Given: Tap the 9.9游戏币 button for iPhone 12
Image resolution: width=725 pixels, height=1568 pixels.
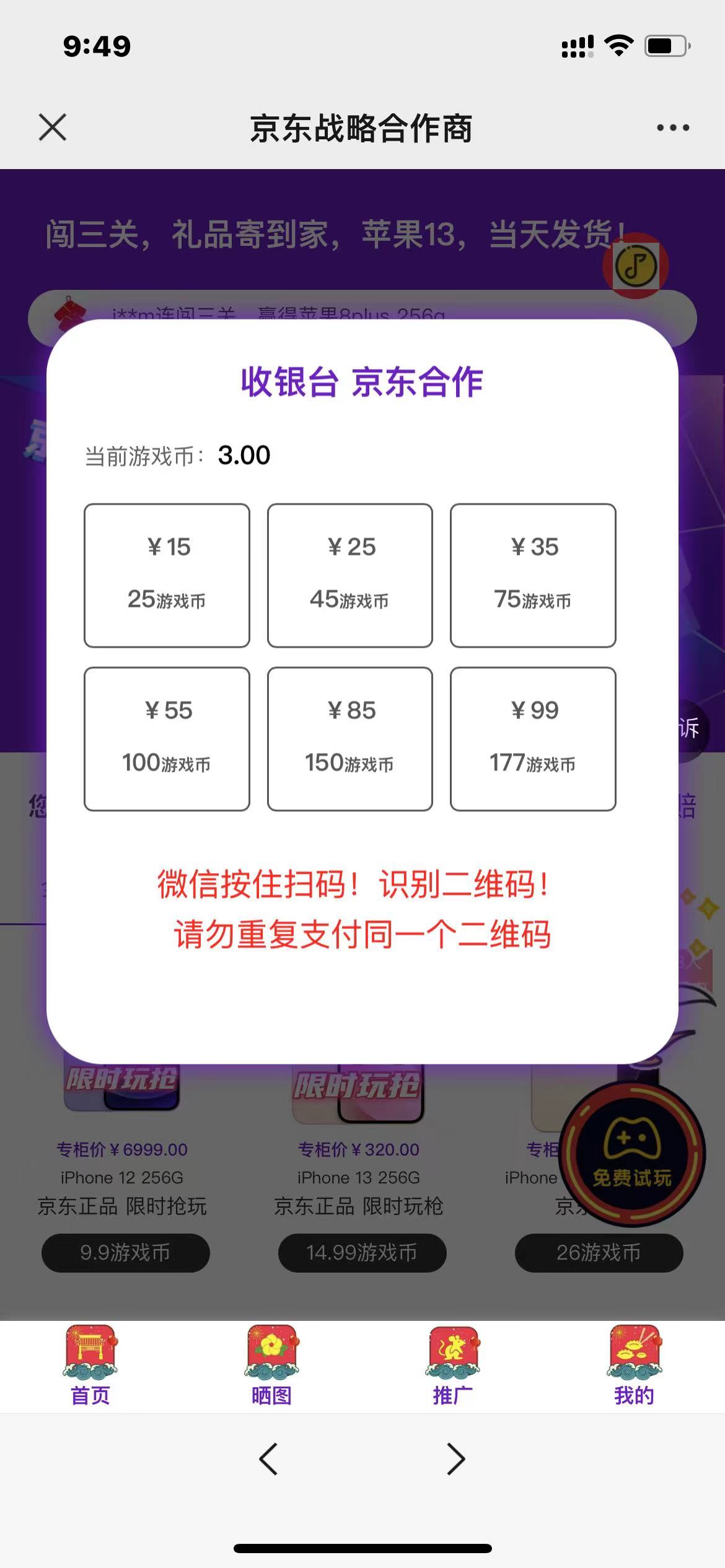Looking at the screenshot, I should point(125,1253).
